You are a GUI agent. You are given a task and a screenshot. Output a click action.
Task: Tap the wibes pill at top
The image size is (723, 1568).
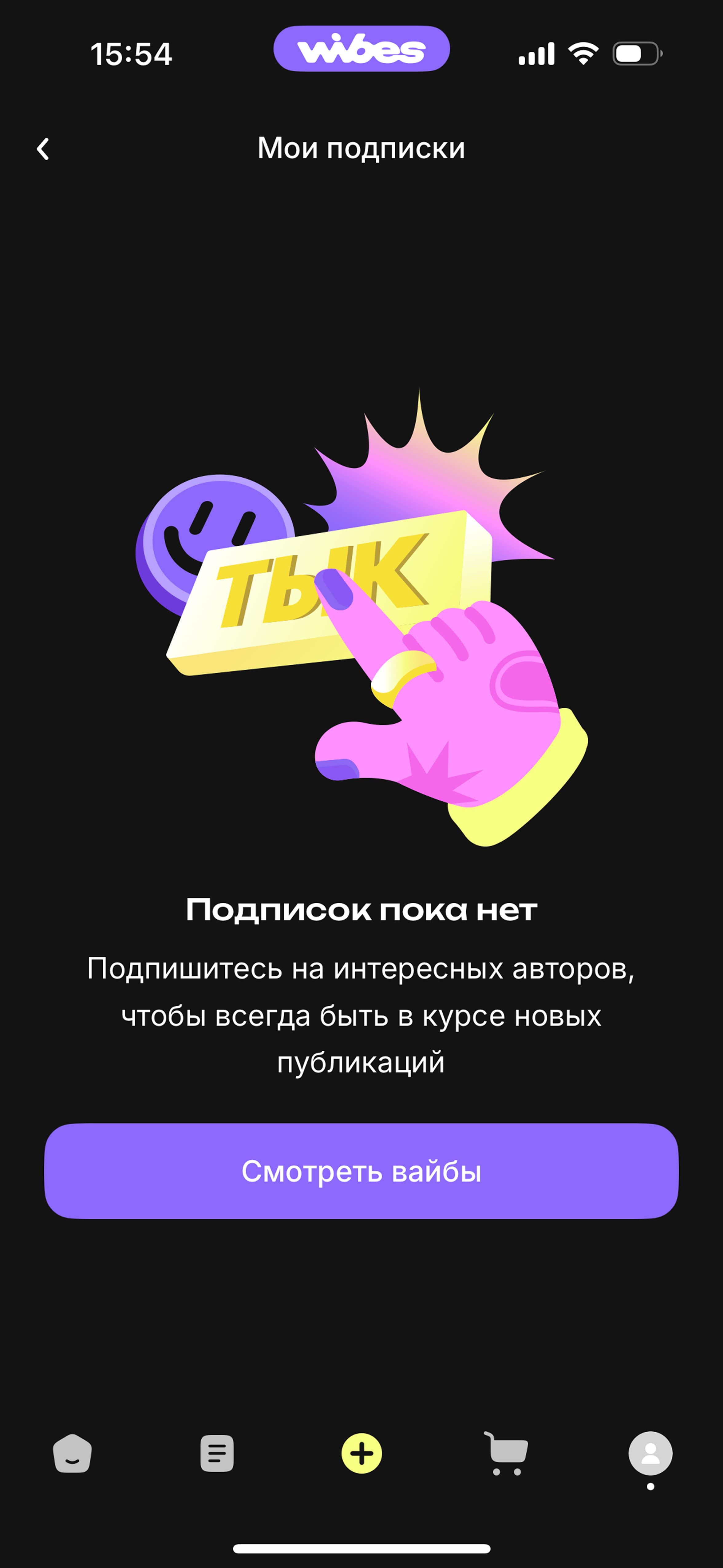tap(361, 49)
